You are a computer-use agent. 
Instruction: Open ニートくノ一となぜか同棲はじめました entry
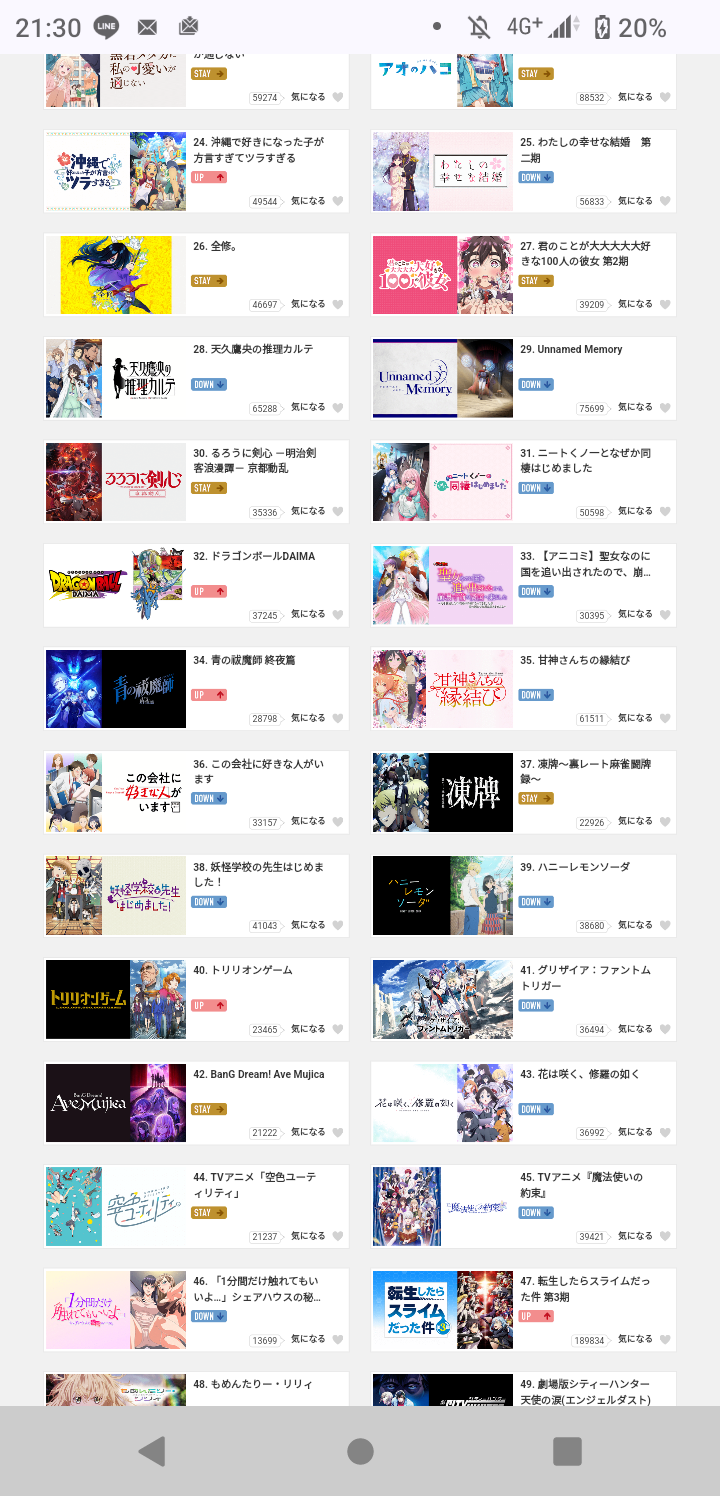[523, 481]
